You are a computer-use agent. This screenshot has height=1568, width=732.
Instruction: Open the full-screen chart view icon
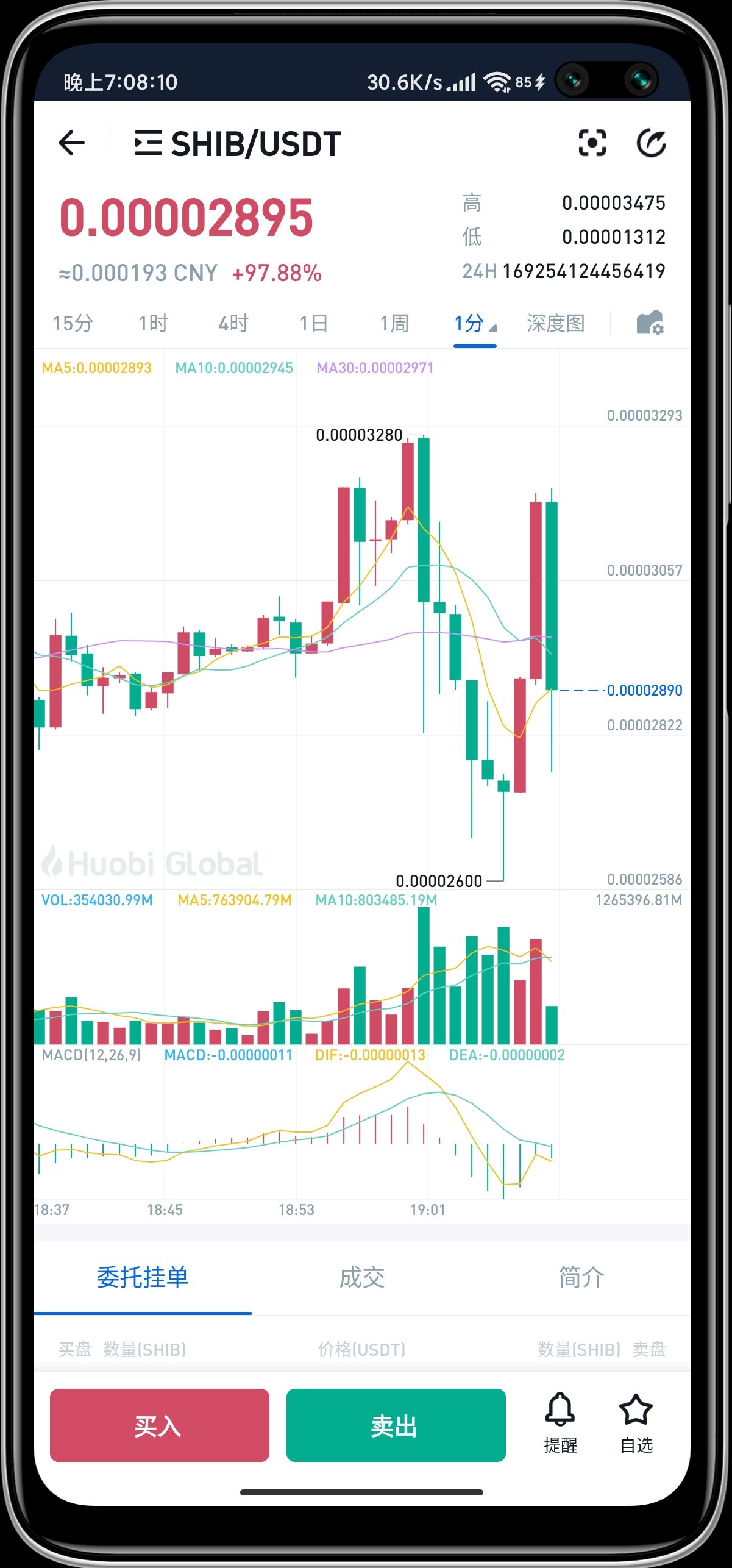(592, 143)
